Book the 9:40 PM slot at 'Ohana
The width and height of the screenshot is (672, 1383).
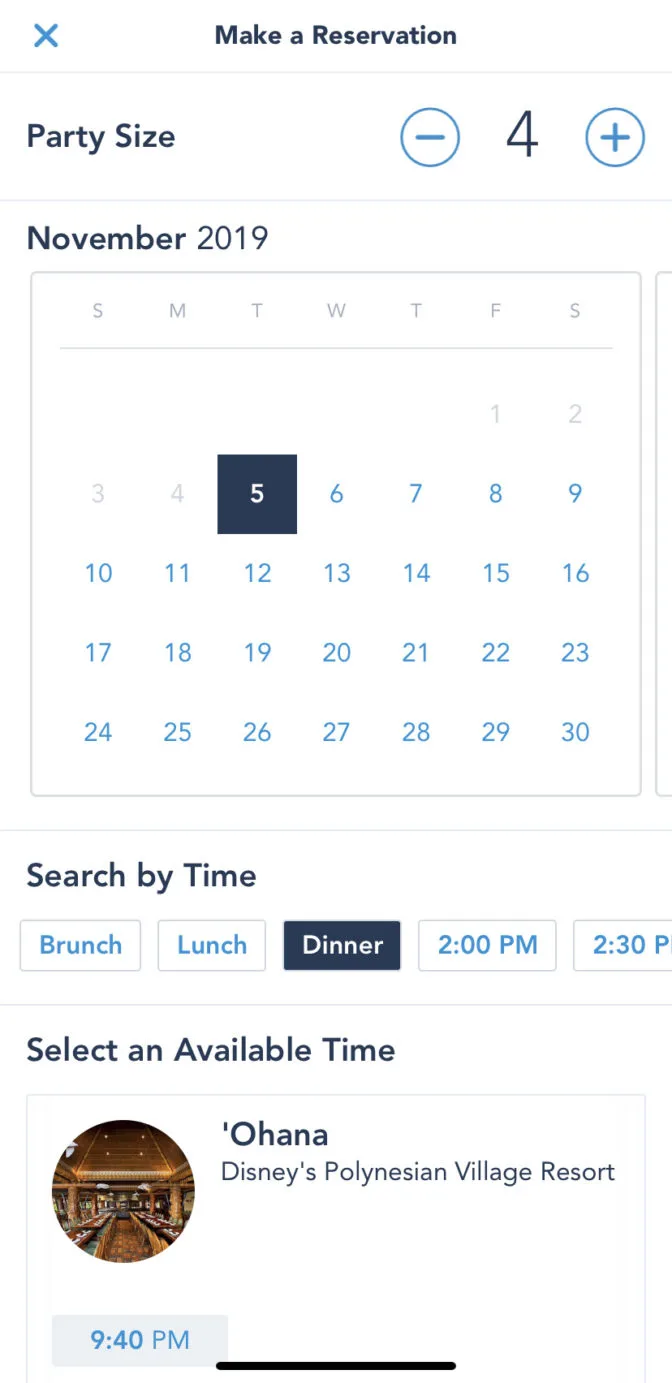click(140, 1340)
